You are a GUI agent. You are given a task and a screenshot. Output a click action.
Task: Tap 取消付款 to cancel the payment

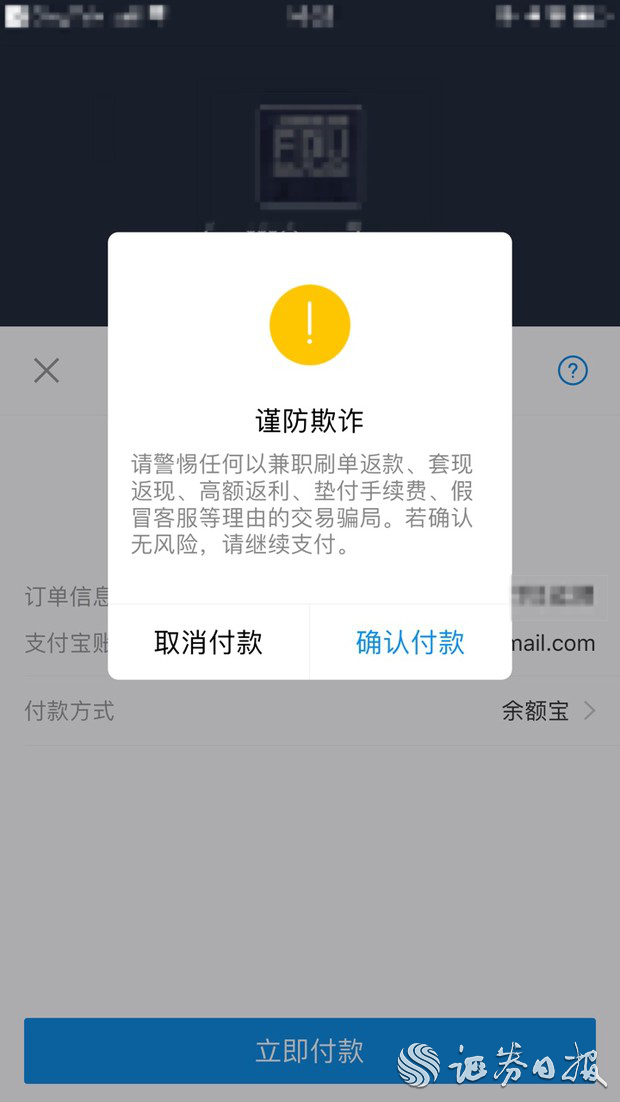point(208,642)
